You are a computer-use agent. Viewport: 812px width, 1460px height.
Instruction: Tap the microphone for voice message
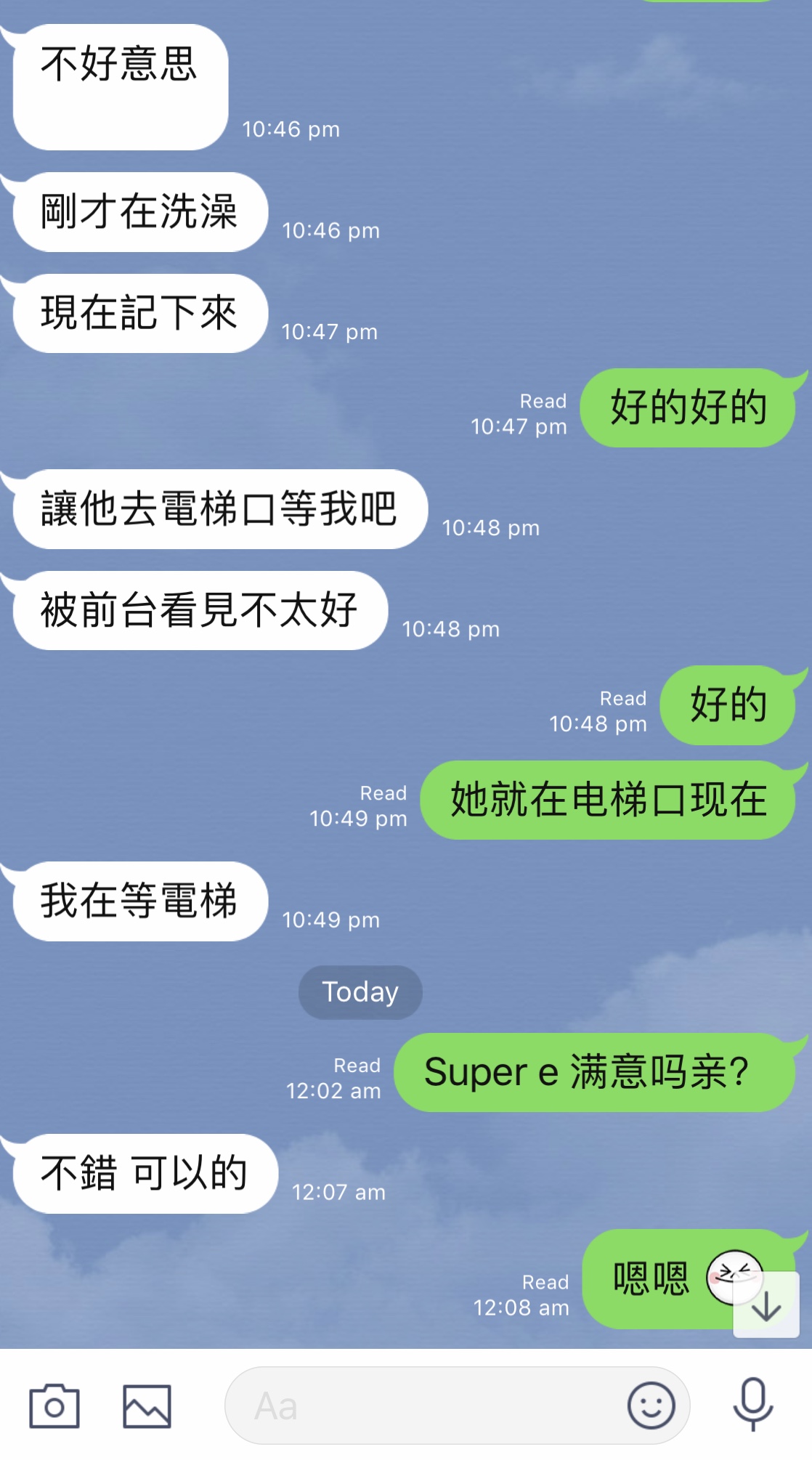point(752,1404)
